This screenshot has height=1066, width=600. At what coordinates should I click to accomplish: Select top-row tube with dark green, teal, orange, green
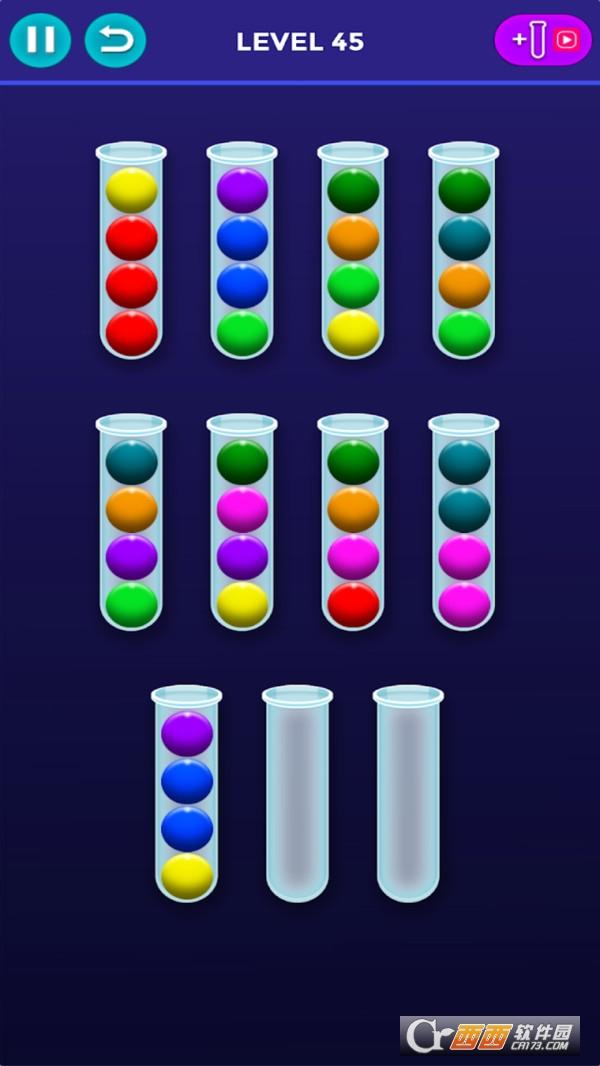464,250
